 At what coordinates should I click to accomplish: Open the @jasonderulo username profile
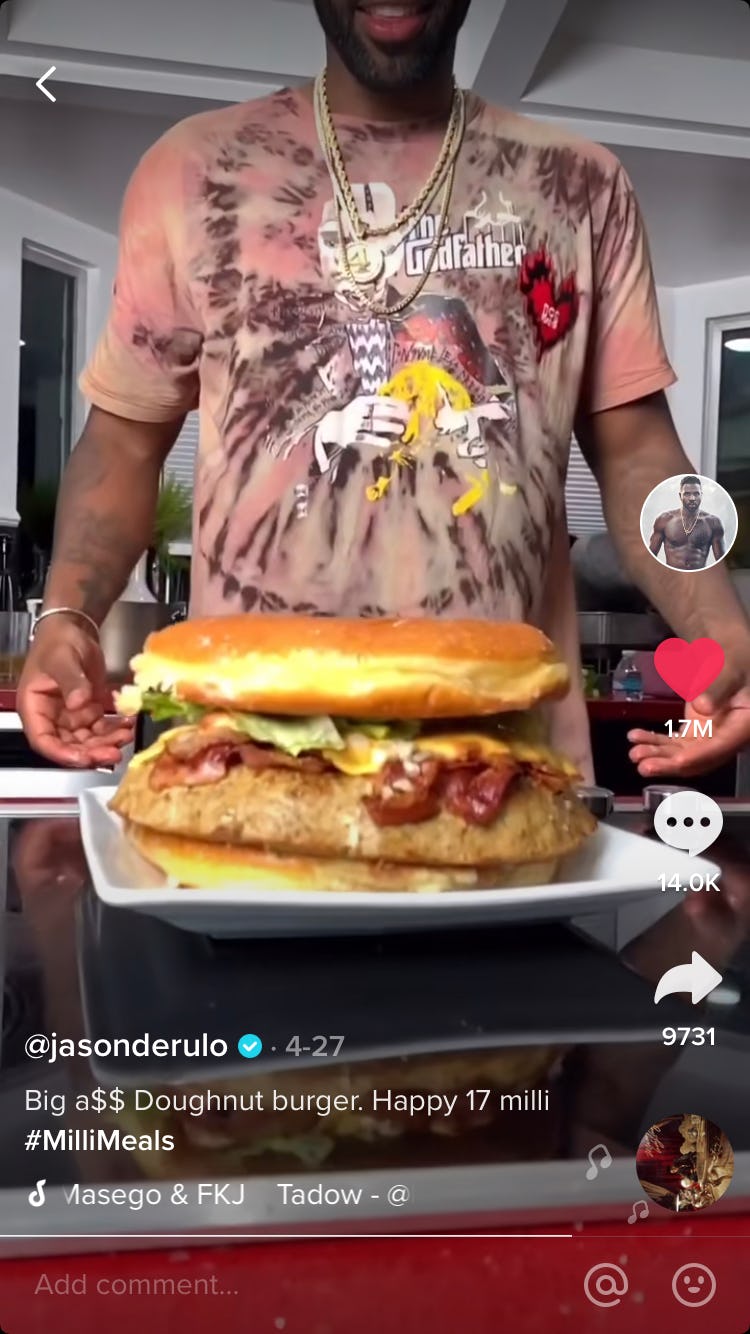point(126,1046)
